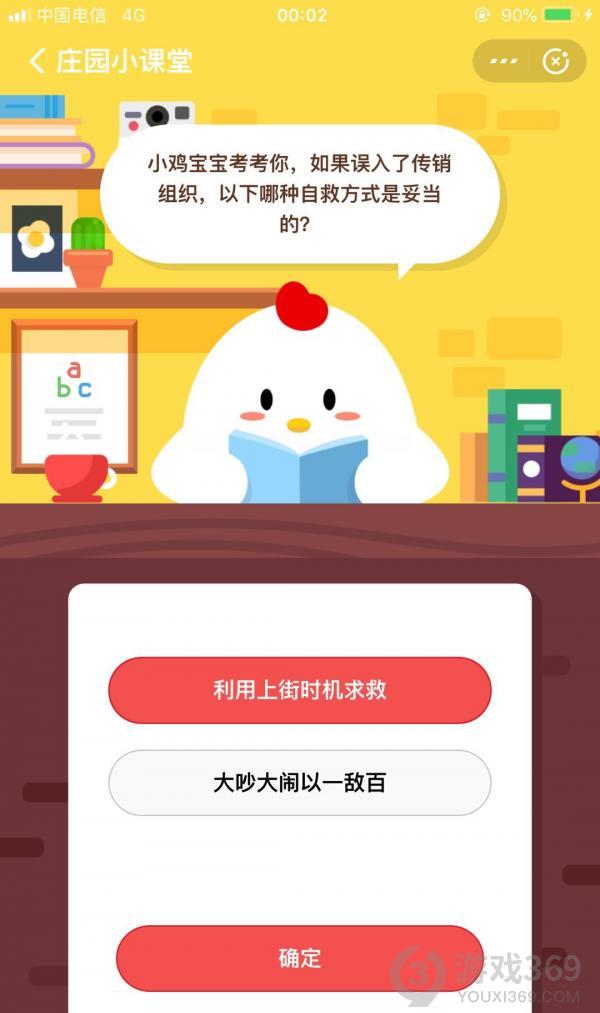The height and width of the screenshot is (1013, 600).
Task: Close the mini program
Action: [x=556, y=61]
